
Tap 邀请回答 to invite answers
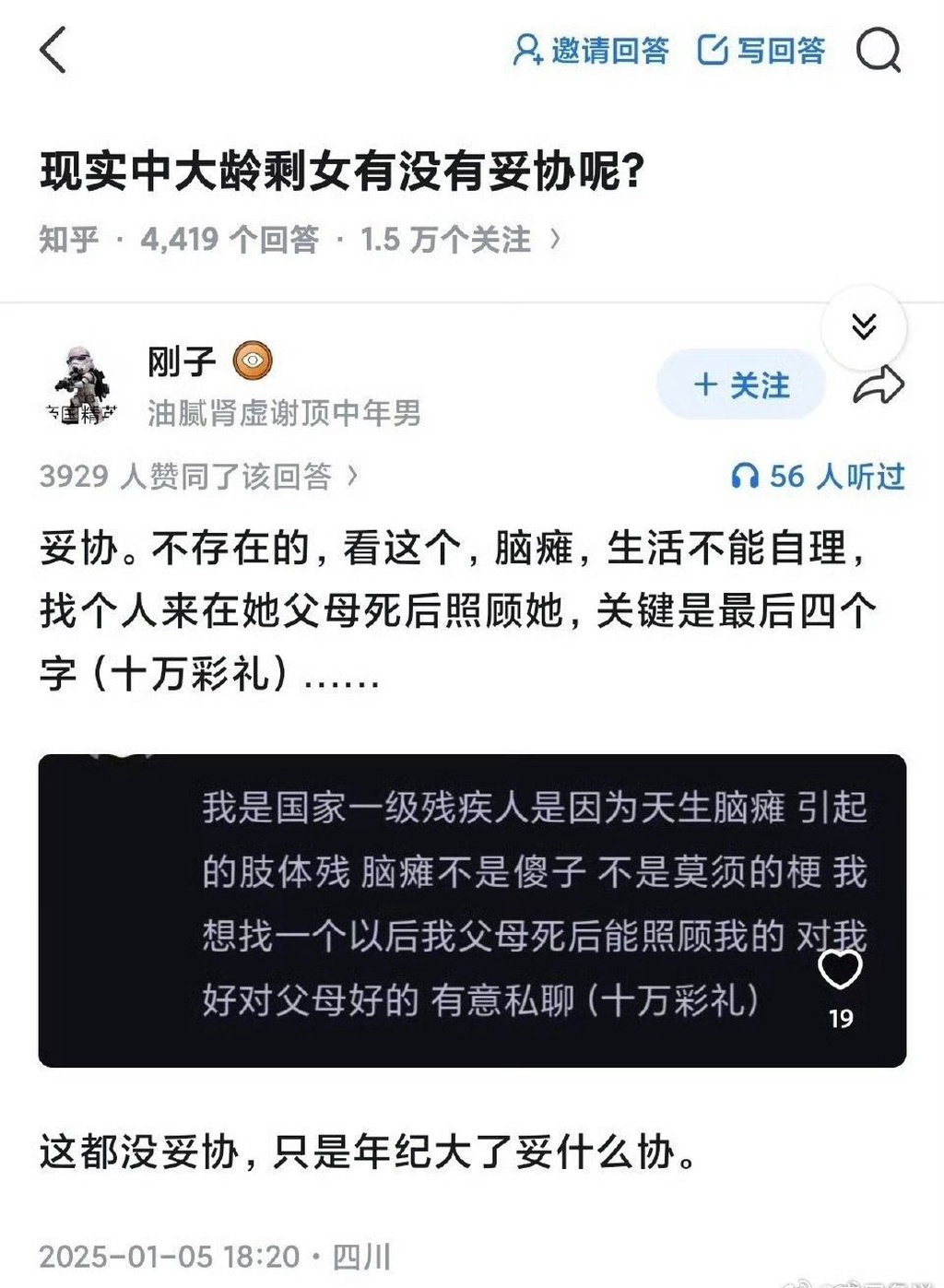point(591,50)
